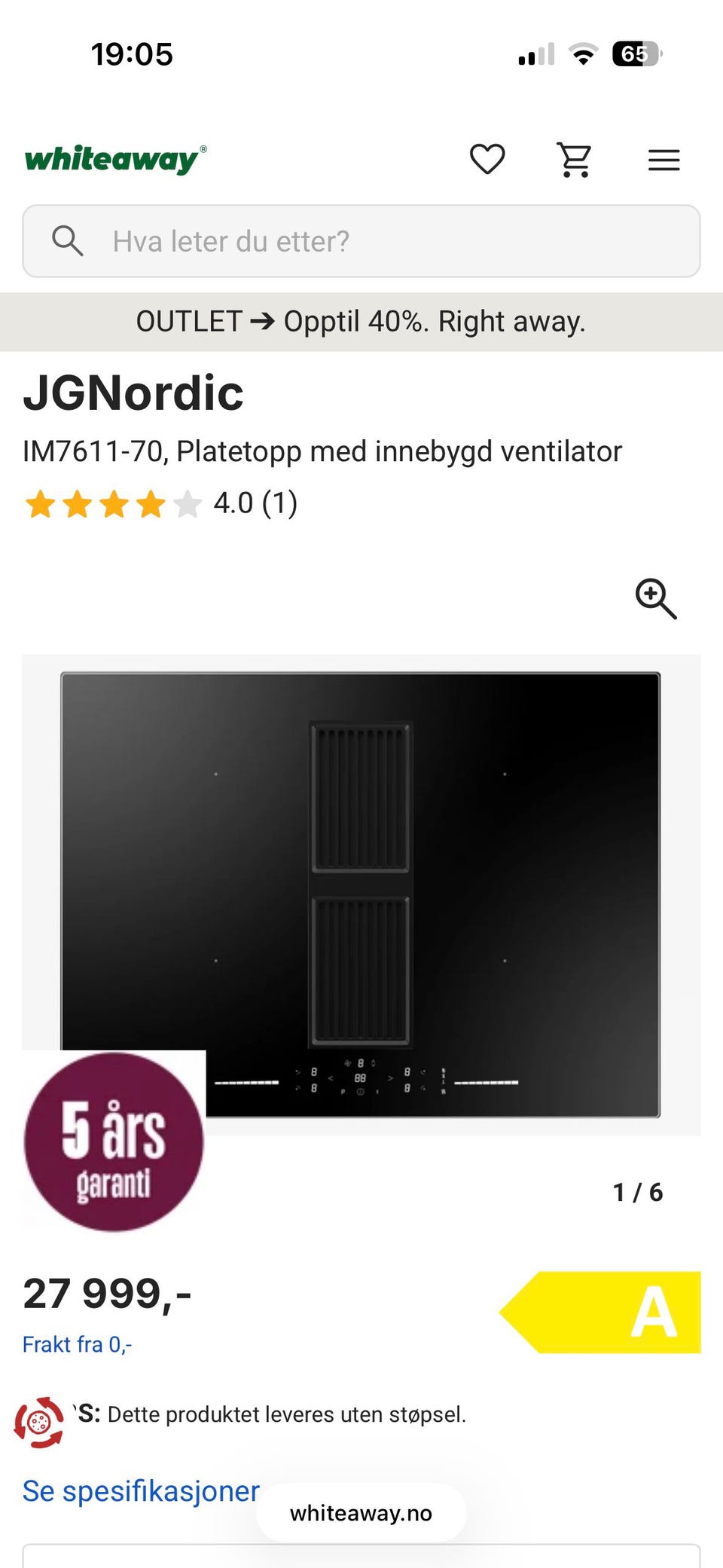
Task: Open the OUTLET Opptil 40% banner
Action: click(361, 322)
